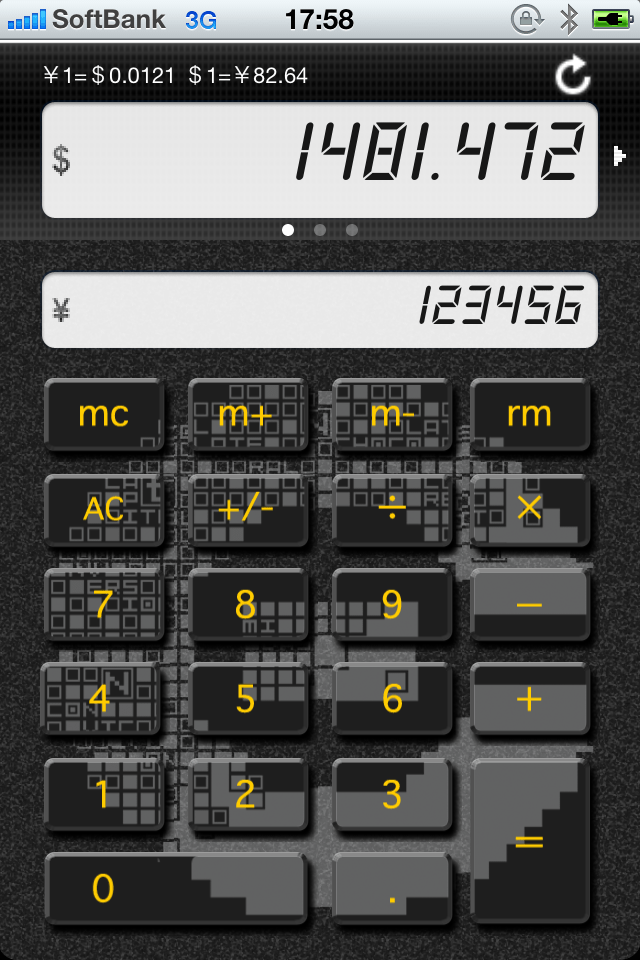Viewport: 640px width, 960px height.
Task: Enter digit 3
Action: 392,794
